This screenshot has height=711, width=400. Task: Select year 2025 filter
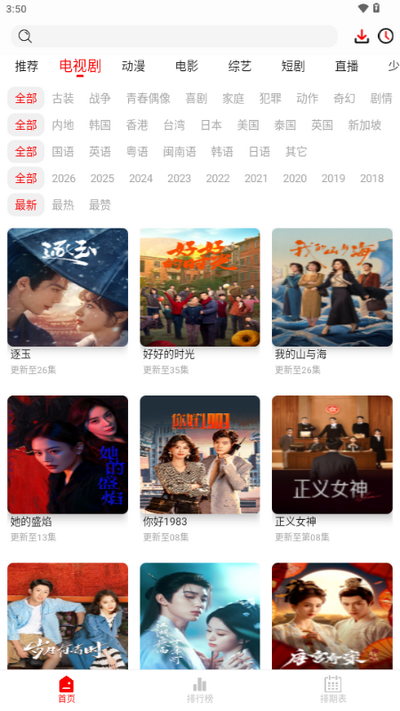point(102,178)
